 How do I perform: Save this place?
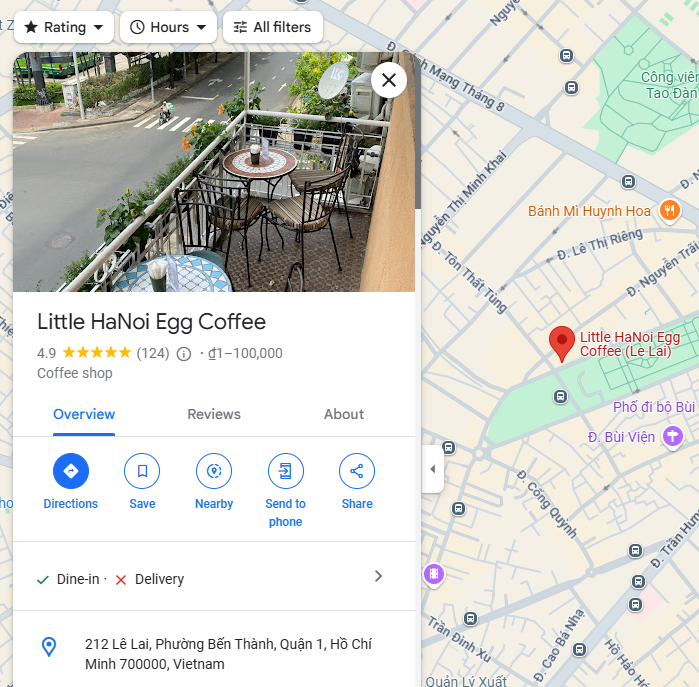tap(142, 470)
